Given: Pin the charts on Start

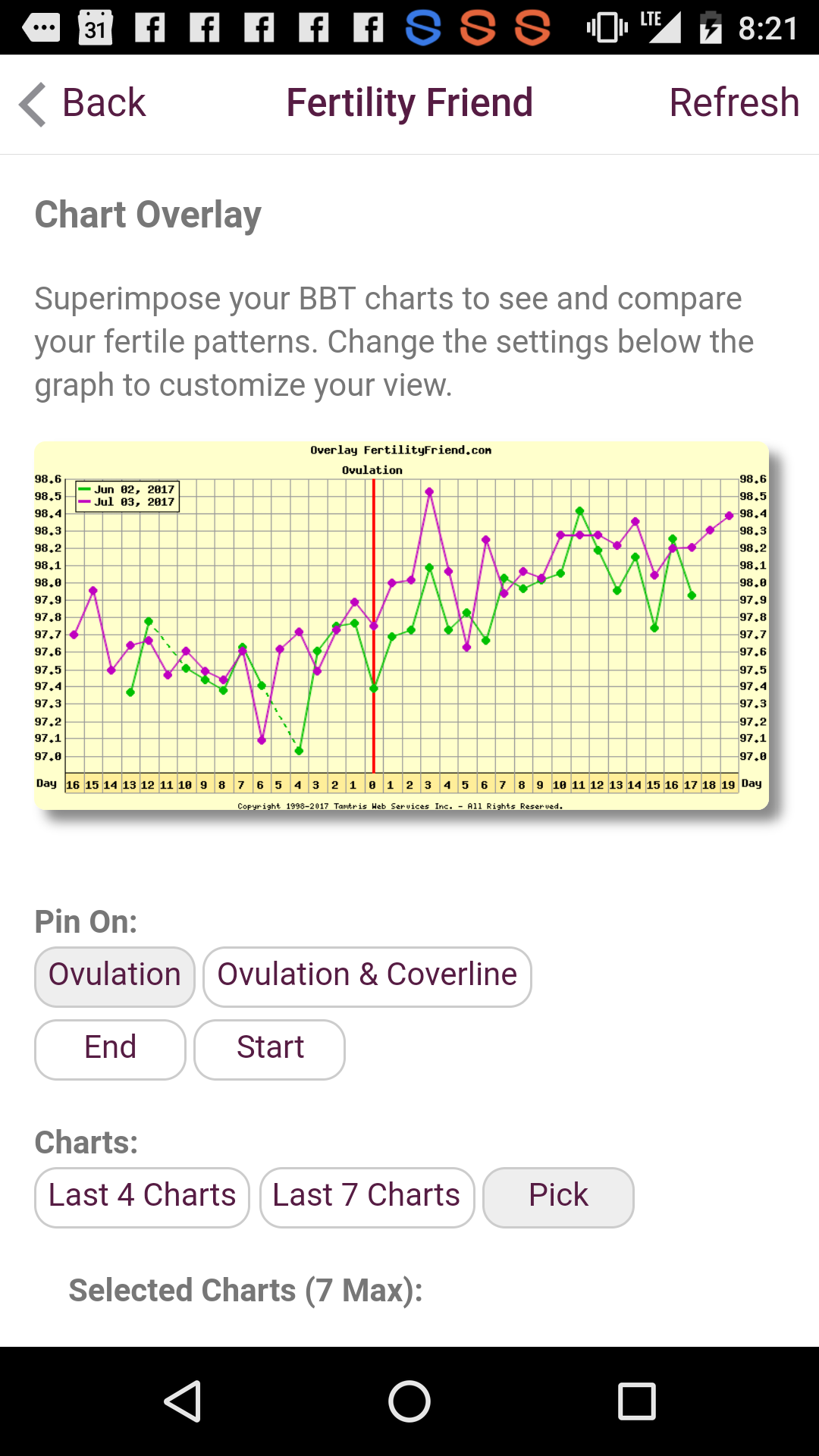Looking at the screenshot, I should [269, 1049].
